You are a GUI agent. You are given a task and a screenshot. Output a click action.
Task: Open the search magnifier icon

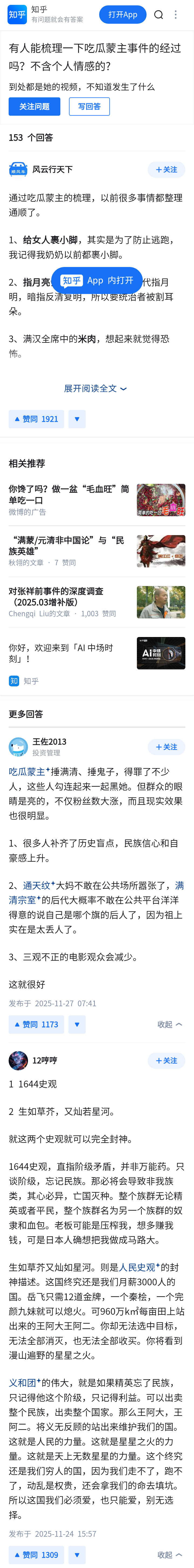159,15
